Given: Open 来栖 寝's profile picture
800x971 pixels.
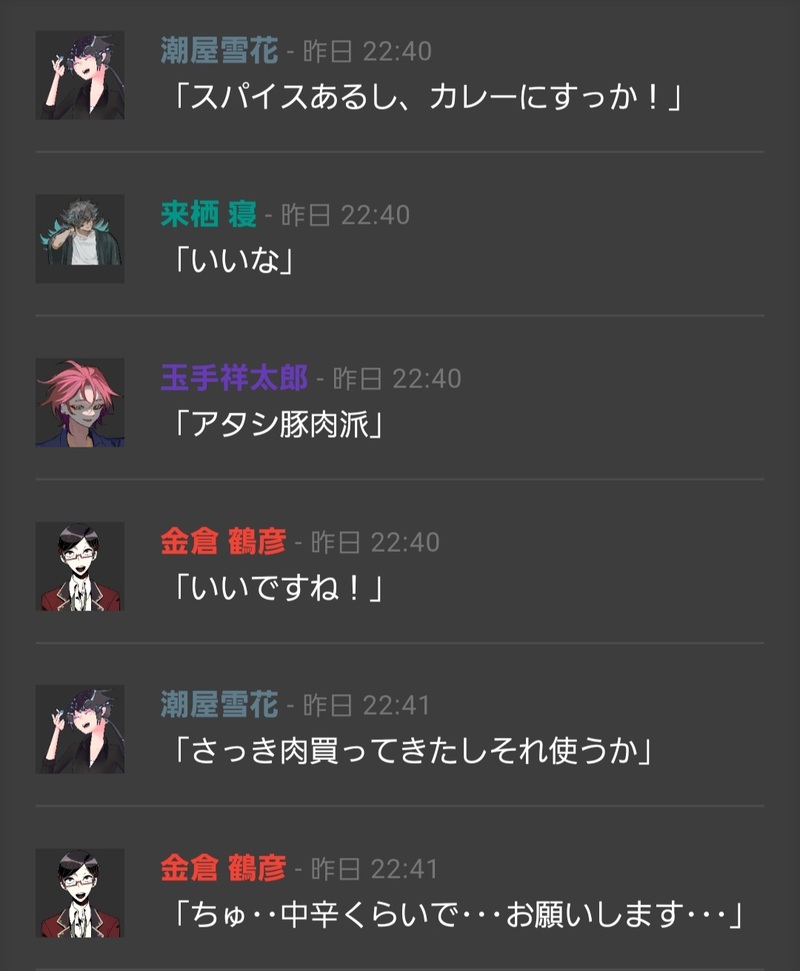Looking at the screenshot, I should (x=80, y=238).
